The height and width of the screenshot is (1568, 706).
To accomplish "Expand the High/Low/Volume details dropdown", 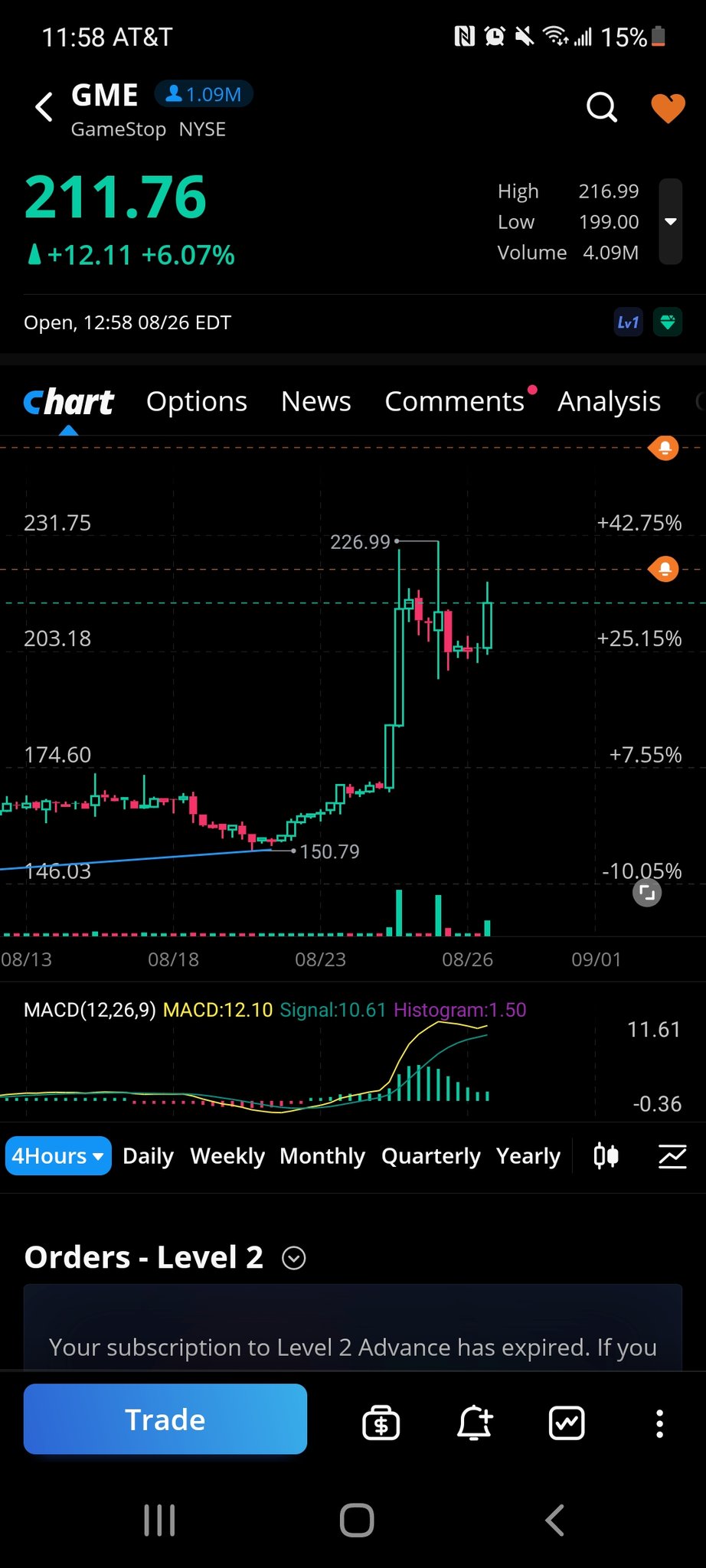I will (671, 222).
